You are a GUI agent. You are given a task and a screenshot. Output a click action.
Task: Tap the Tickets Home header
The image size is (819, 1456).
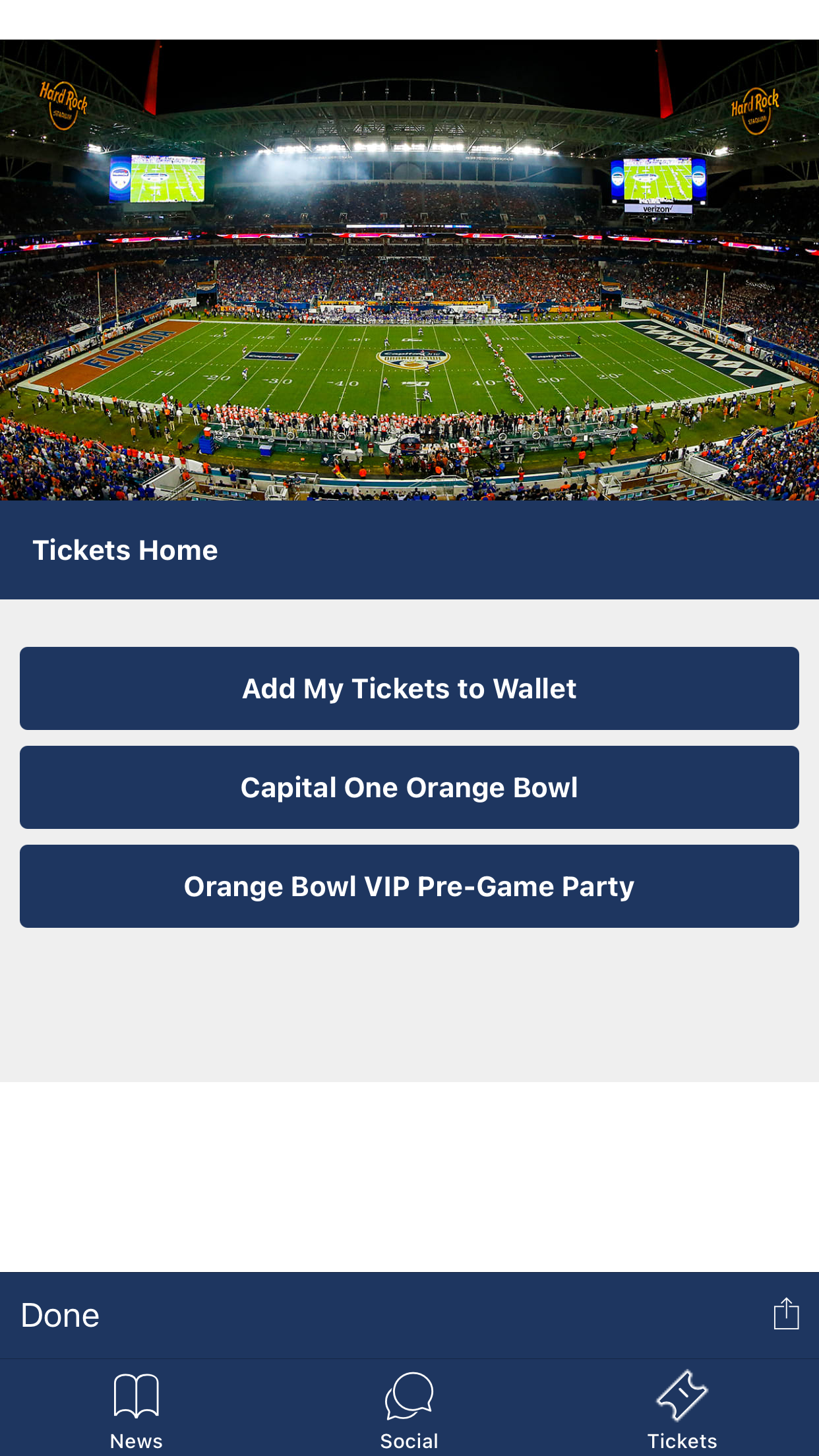[125, 549]
